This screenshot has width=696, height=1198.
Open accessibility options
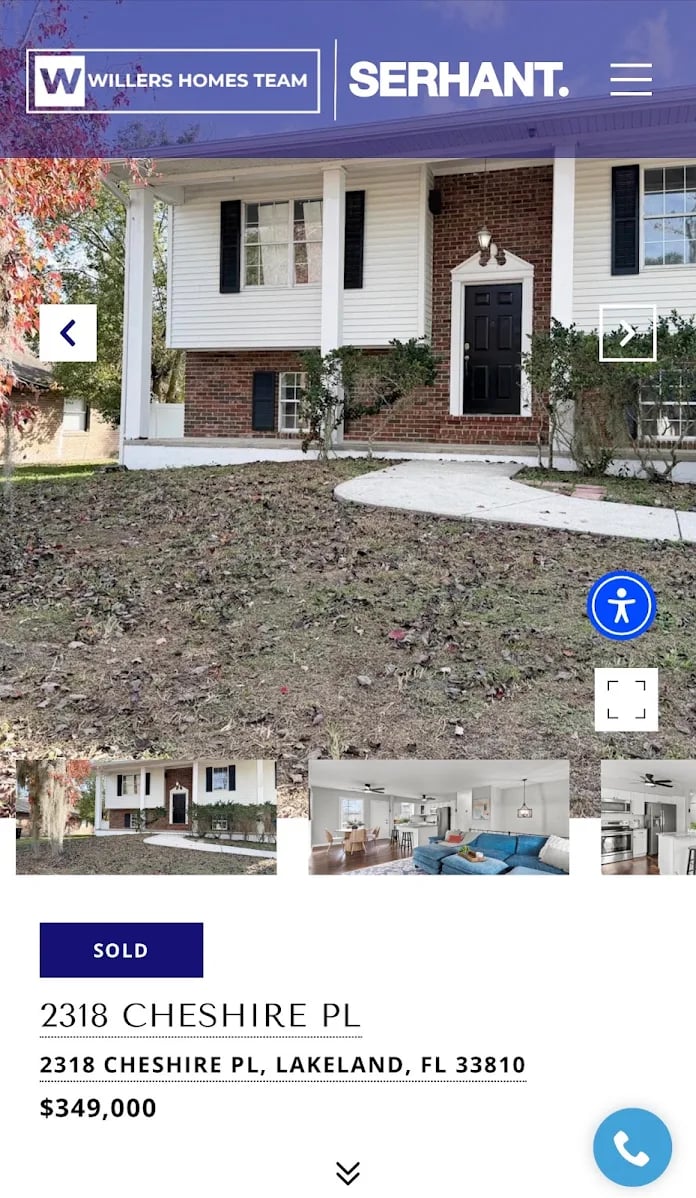pyautogui.click(x=621, y=605)
